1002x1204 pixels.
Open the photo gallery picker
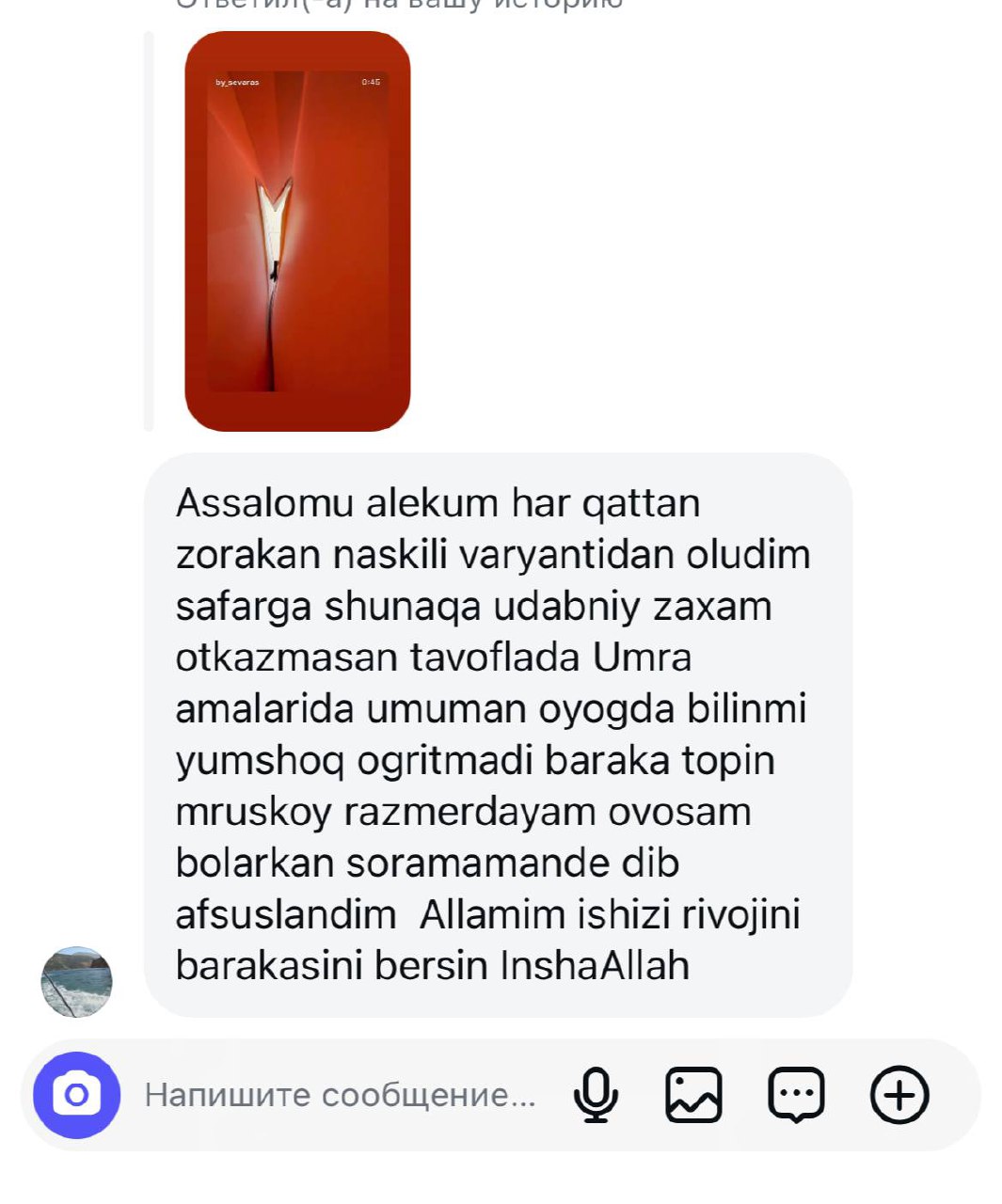click(693, 1095)
